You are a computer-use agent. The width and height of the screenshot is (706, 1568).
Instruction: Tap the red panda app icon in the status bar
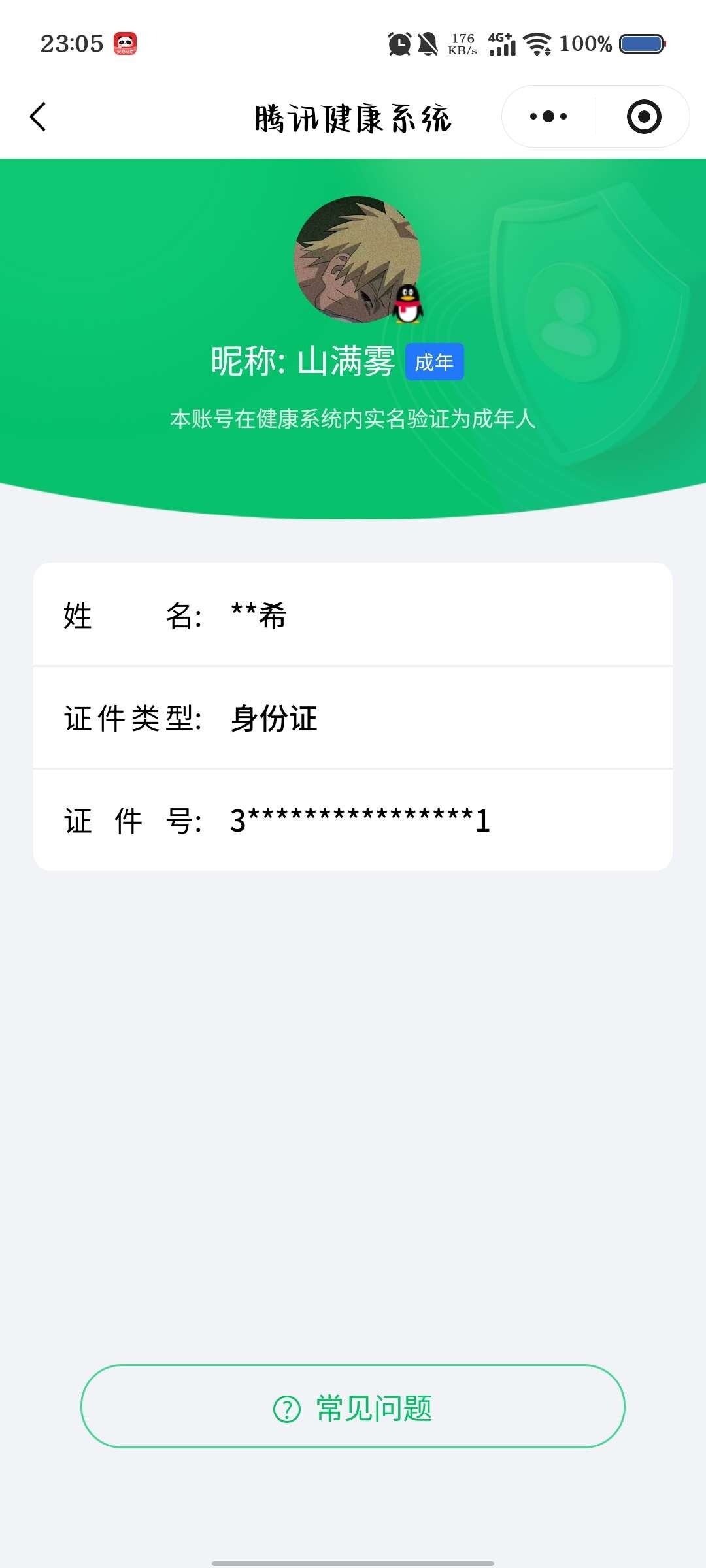click(126, 43)
